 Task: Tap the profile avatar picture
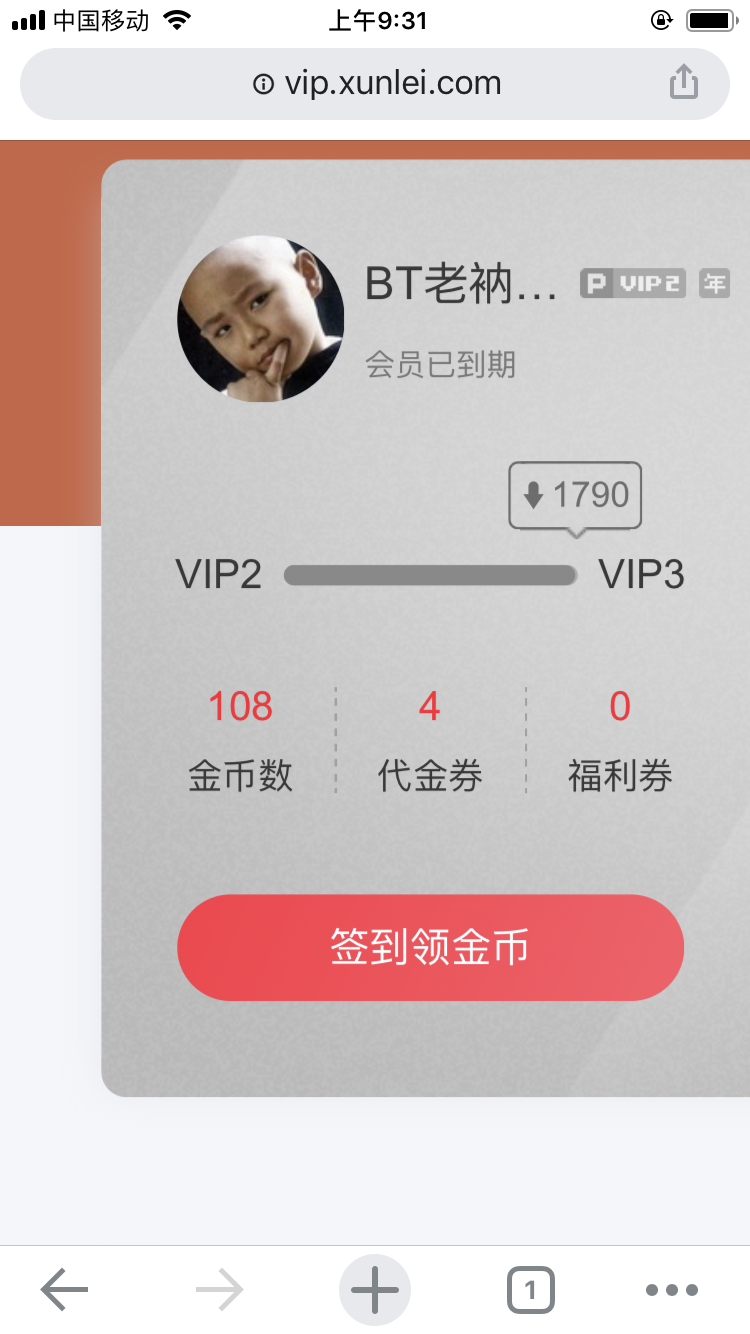[x=261, y=319]
